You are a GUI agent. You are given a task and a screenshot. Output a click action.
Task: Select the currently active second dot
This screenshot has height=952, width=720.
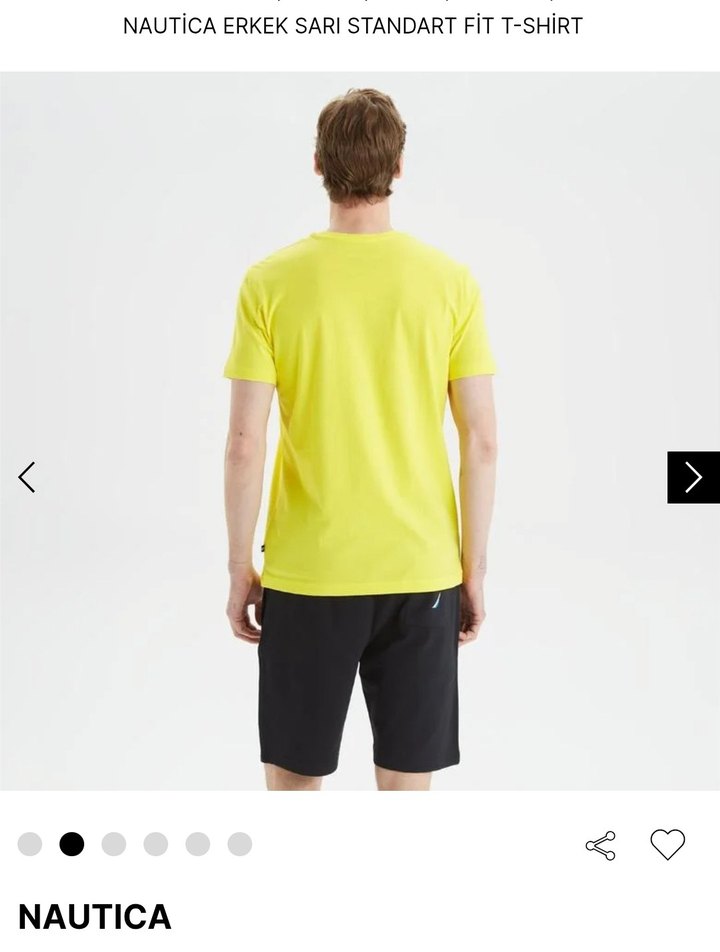coord(70,843)
